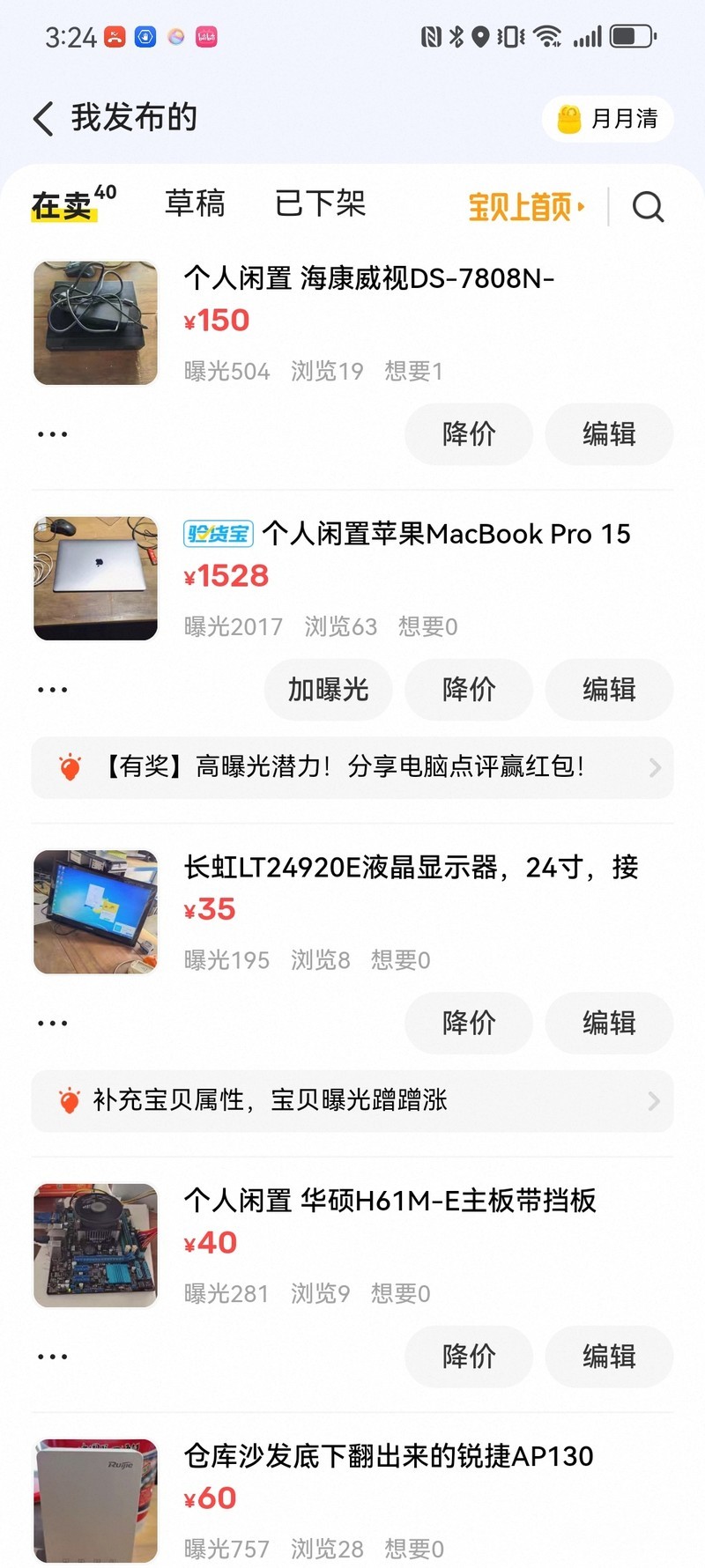Open the 海康威视DS-7808N listing
The height and width of the screenshot is (1568, 705).
(368, 278)
